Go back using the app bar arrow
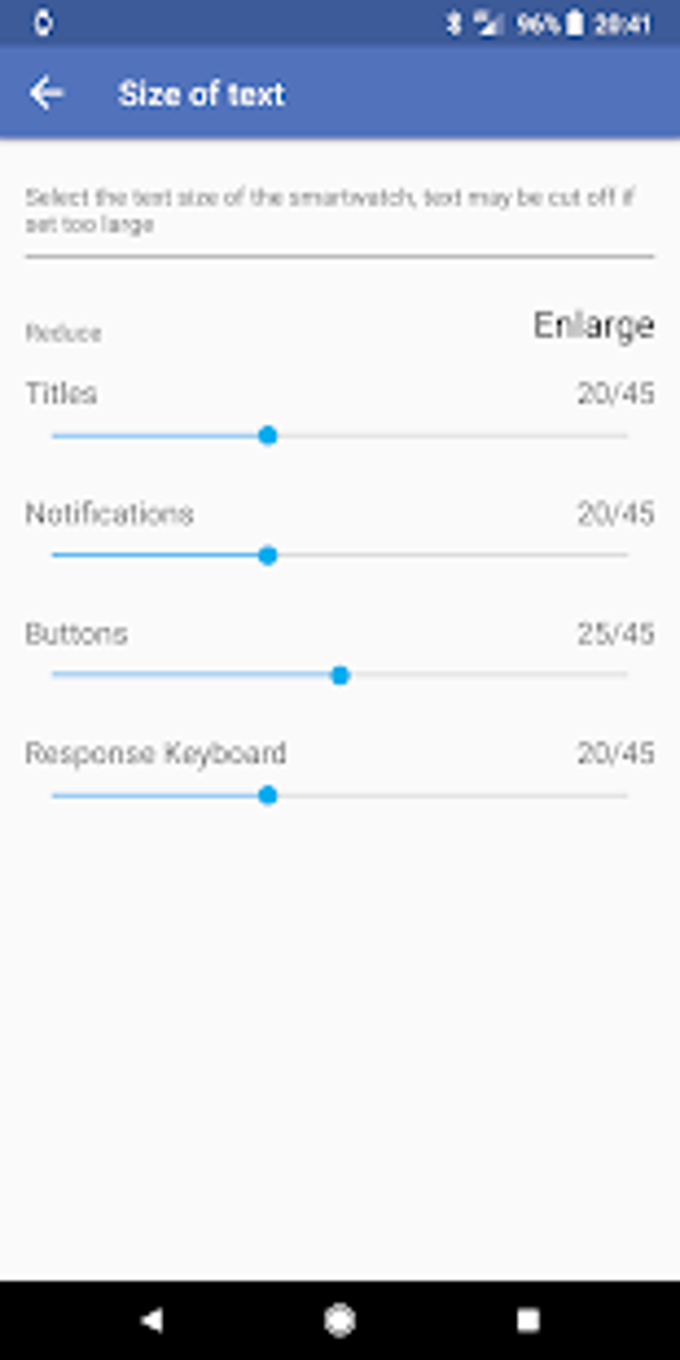The height and width of the screenshot is (1360, 680). tap(46, 94)
